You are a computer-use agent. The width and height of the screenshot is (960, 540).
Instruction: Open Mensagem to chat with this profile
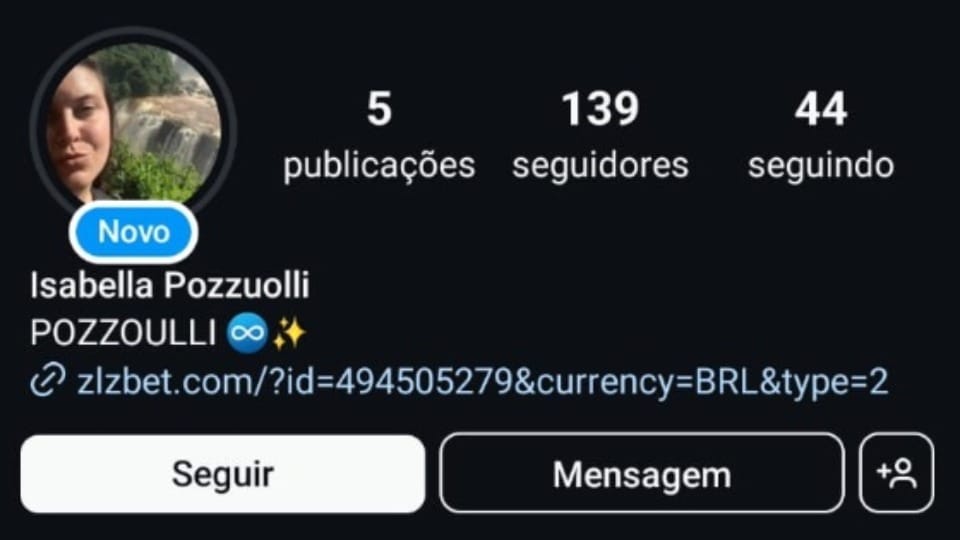(x=641, y=474)
